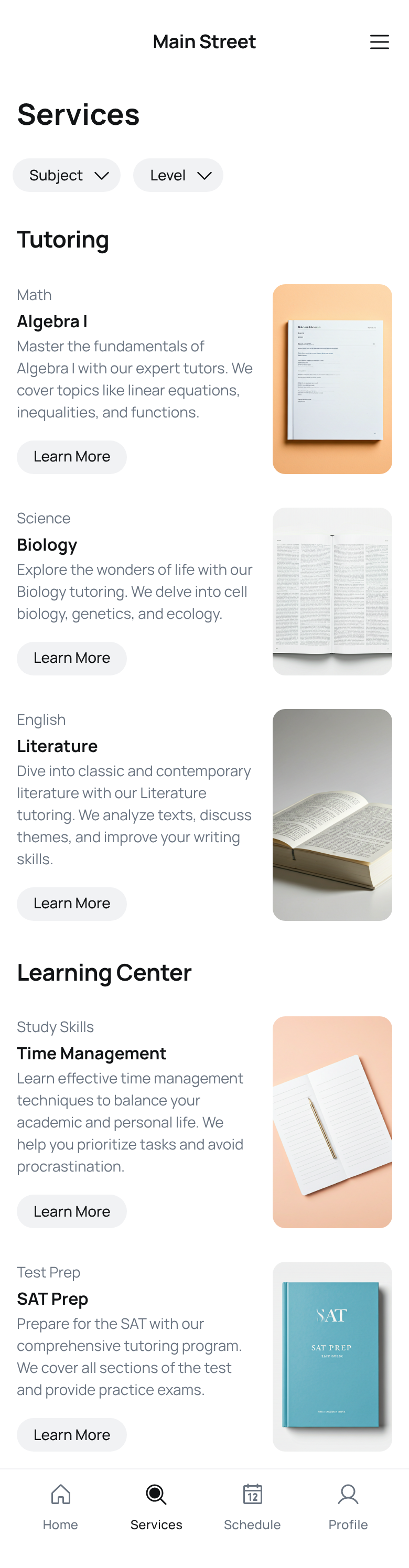Viewport: 409px width, 1568px height.
Task: Learn more about Time Management
Action: (x=72, y=1211)
